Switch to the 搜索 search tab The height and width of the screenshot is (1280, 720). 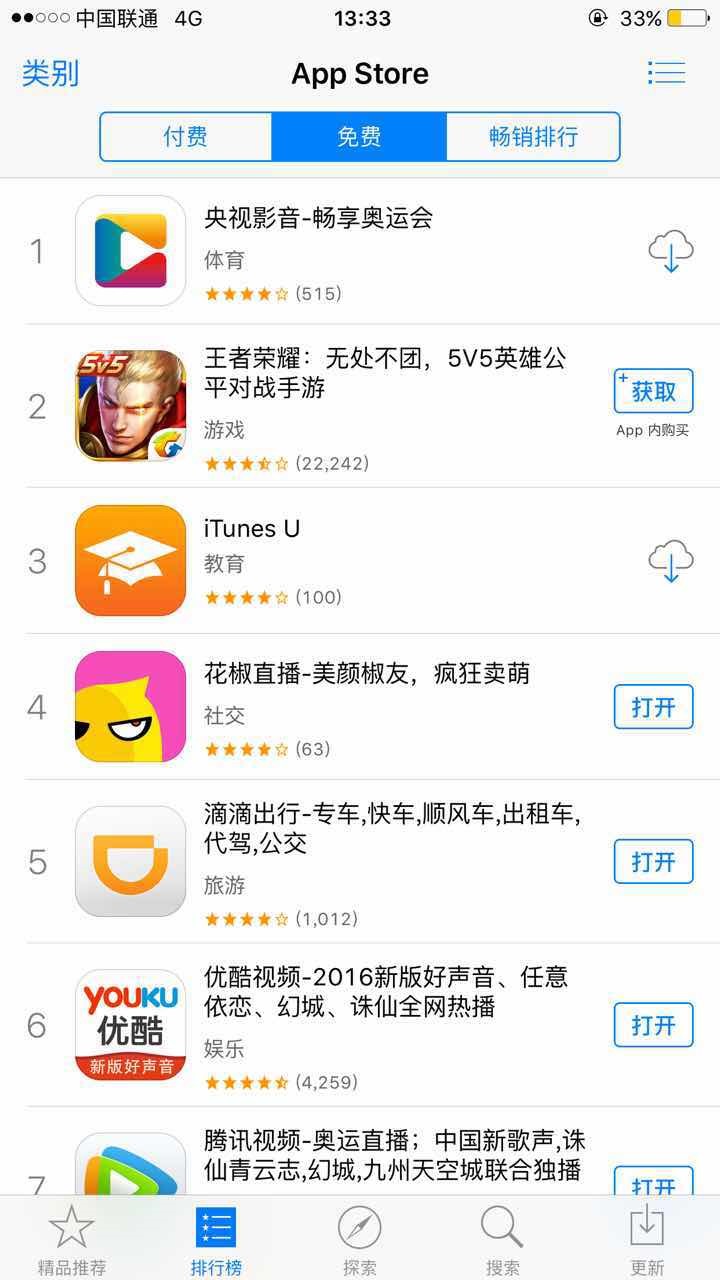[x=502, y=1240]
